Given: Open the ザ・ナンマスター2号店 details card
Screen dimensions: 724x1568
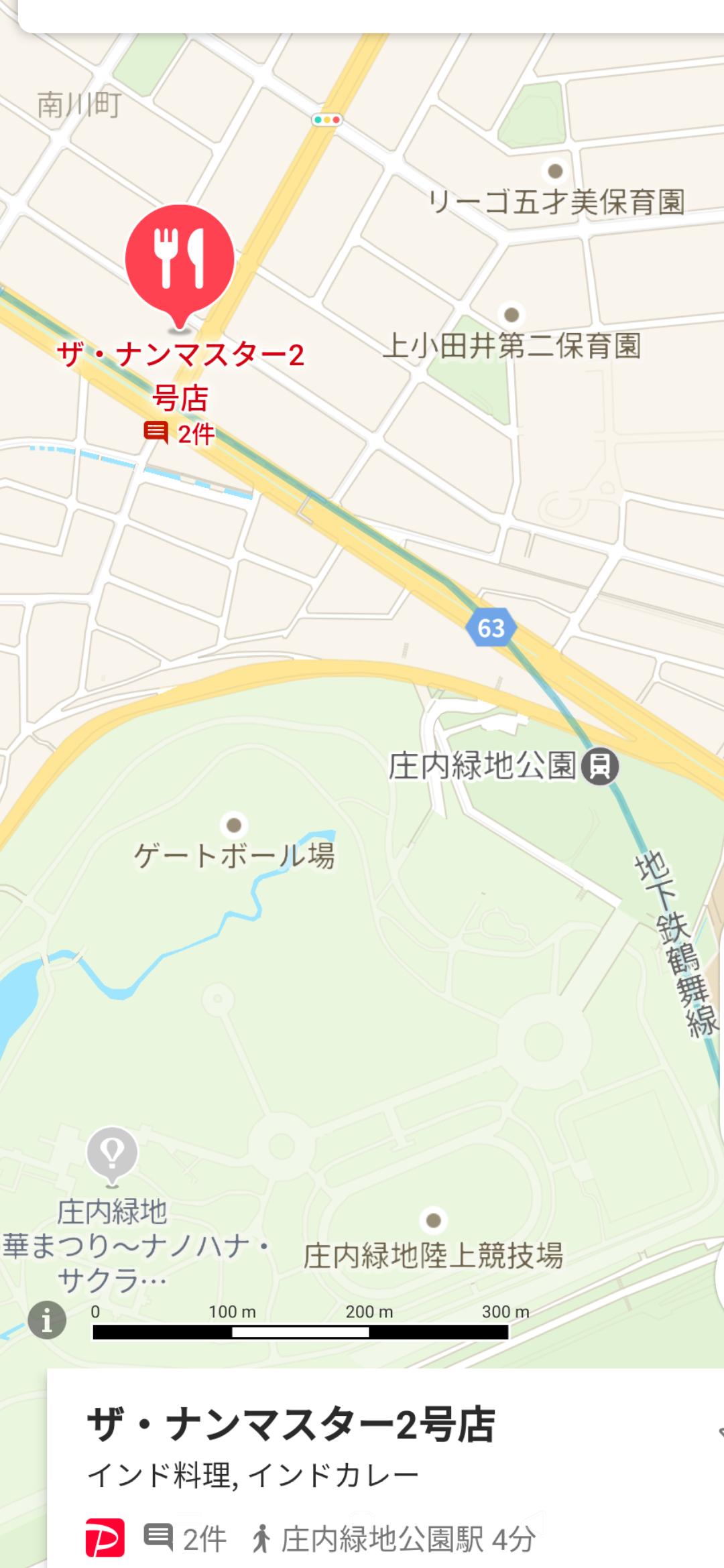Looking at the screenshot, I should pos(292,1425).
